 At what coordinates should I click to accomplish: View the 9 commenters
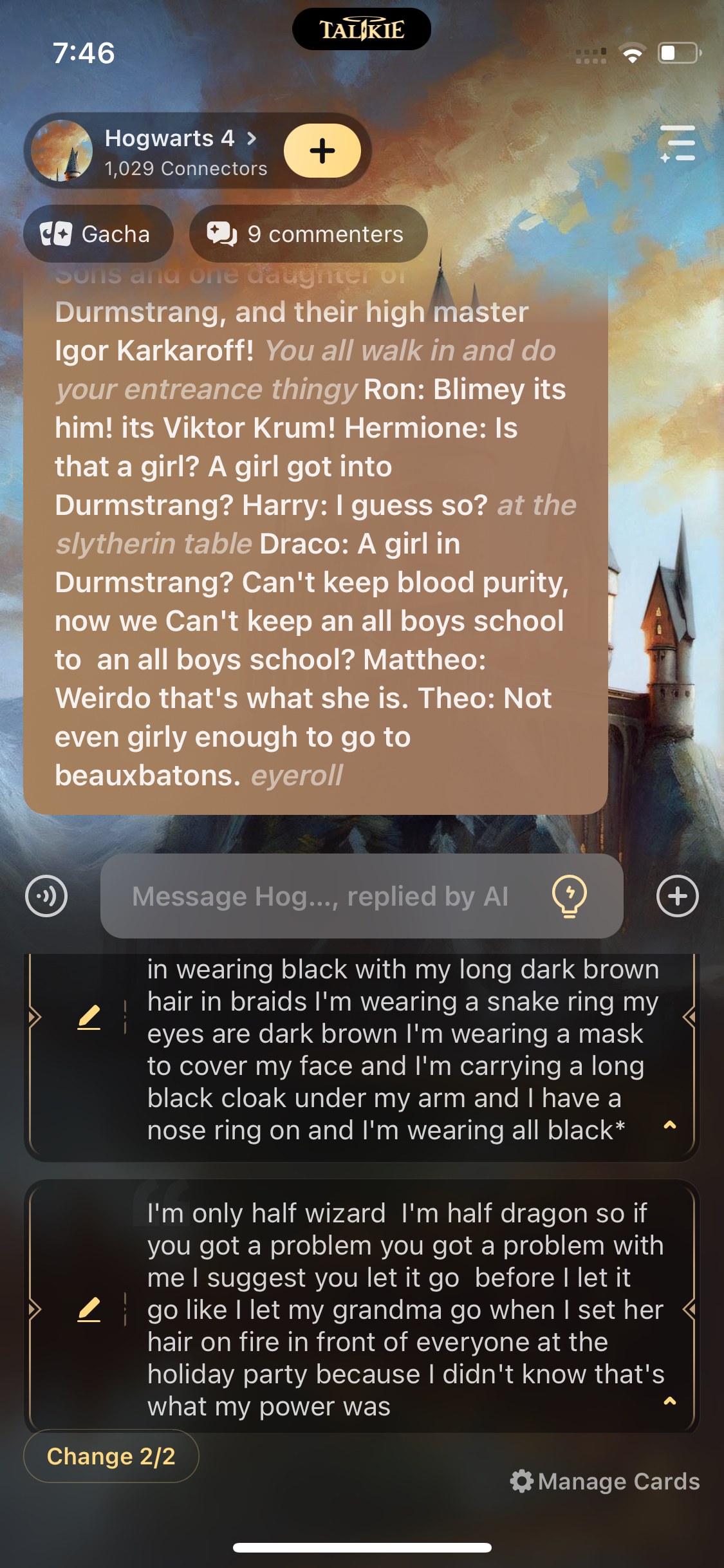click(x=308, y=234)
